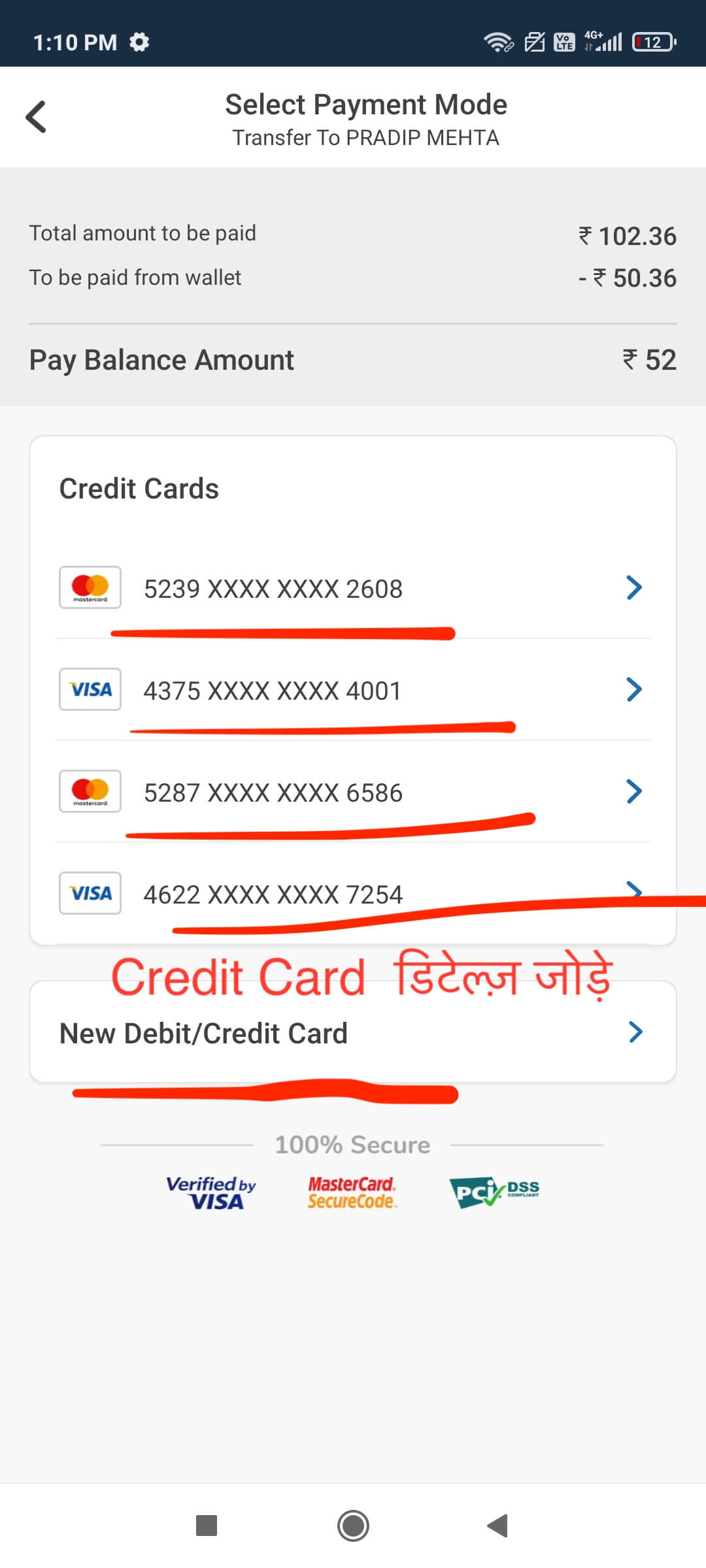The height and width of the screenshot is (1568, 706).
Task: Tap the system home button
Action: 353,1526
